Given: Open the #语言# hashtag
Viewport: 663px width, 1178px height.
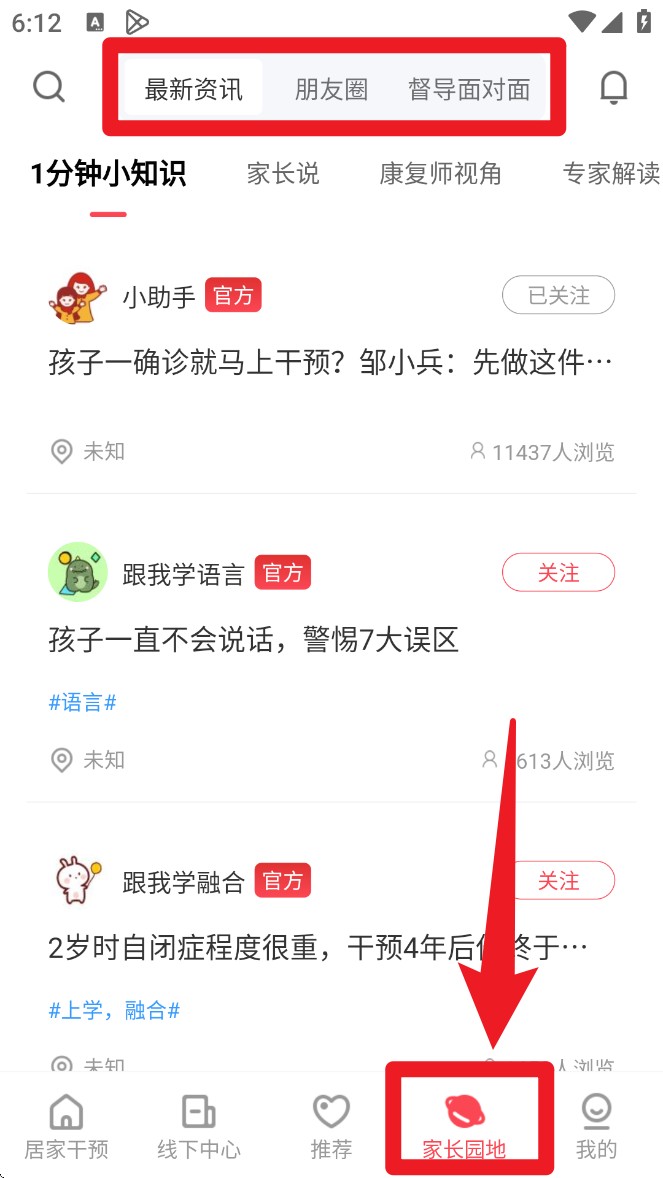Looking at the screenshot, I should 82,702.
